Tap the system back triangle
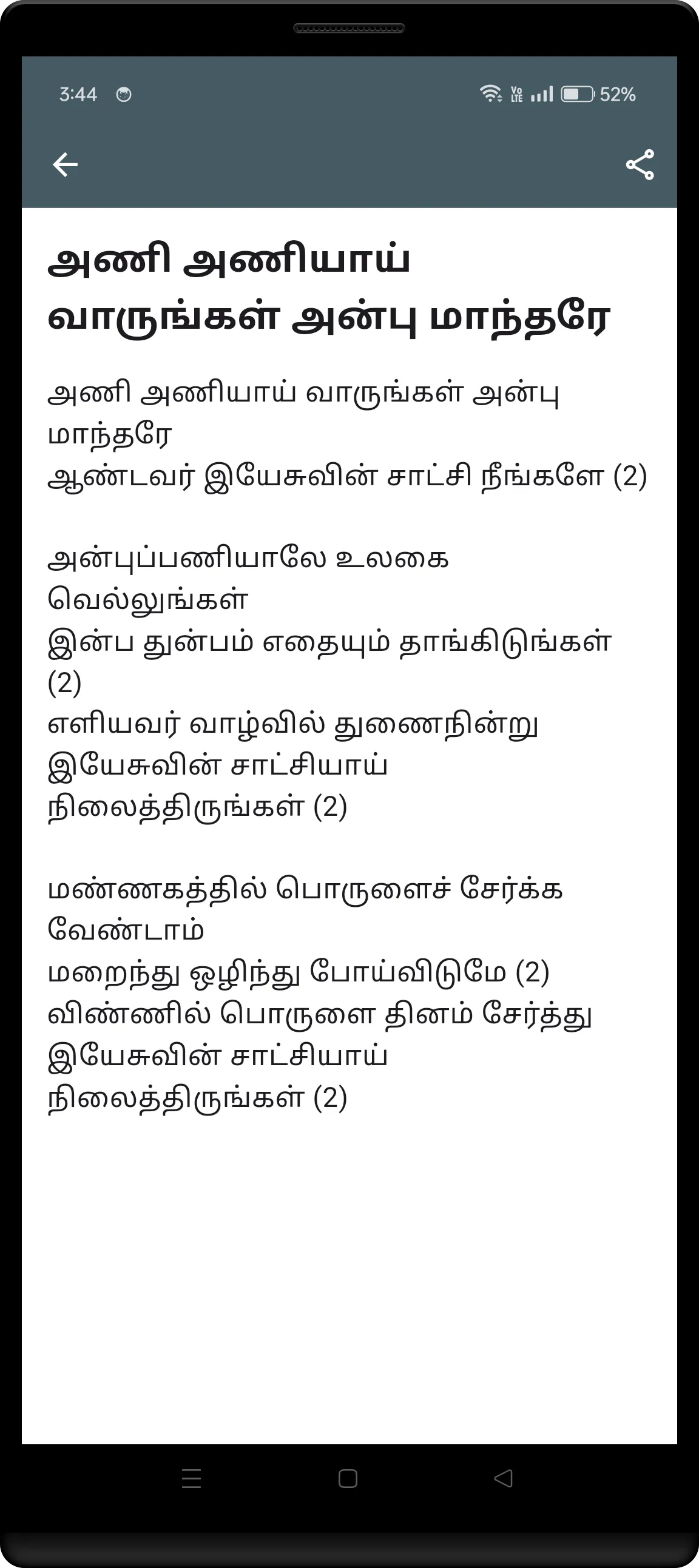Viewport: 699px width, 1568px height. pos(504,1478)
